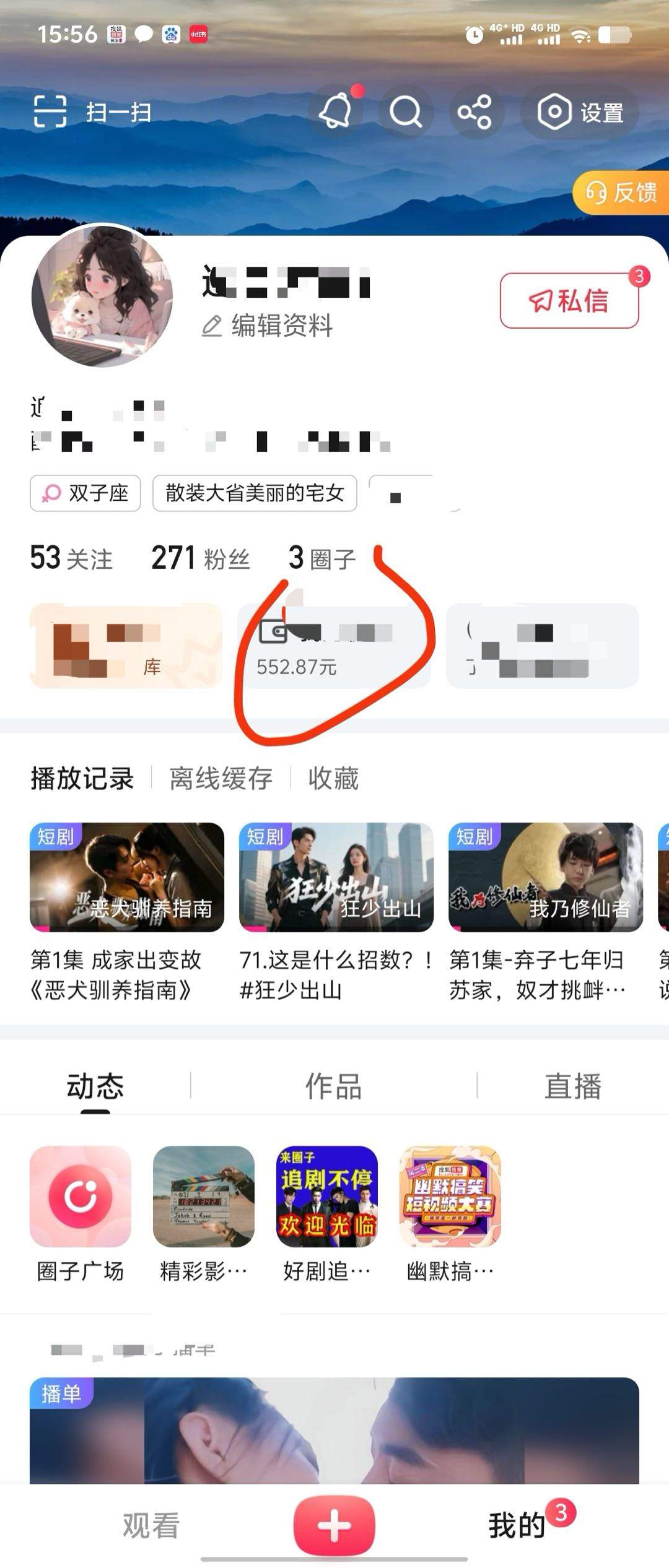Screen dimensions: 669x1568
Task: Tap the 私信 message button
Action: 568,301
